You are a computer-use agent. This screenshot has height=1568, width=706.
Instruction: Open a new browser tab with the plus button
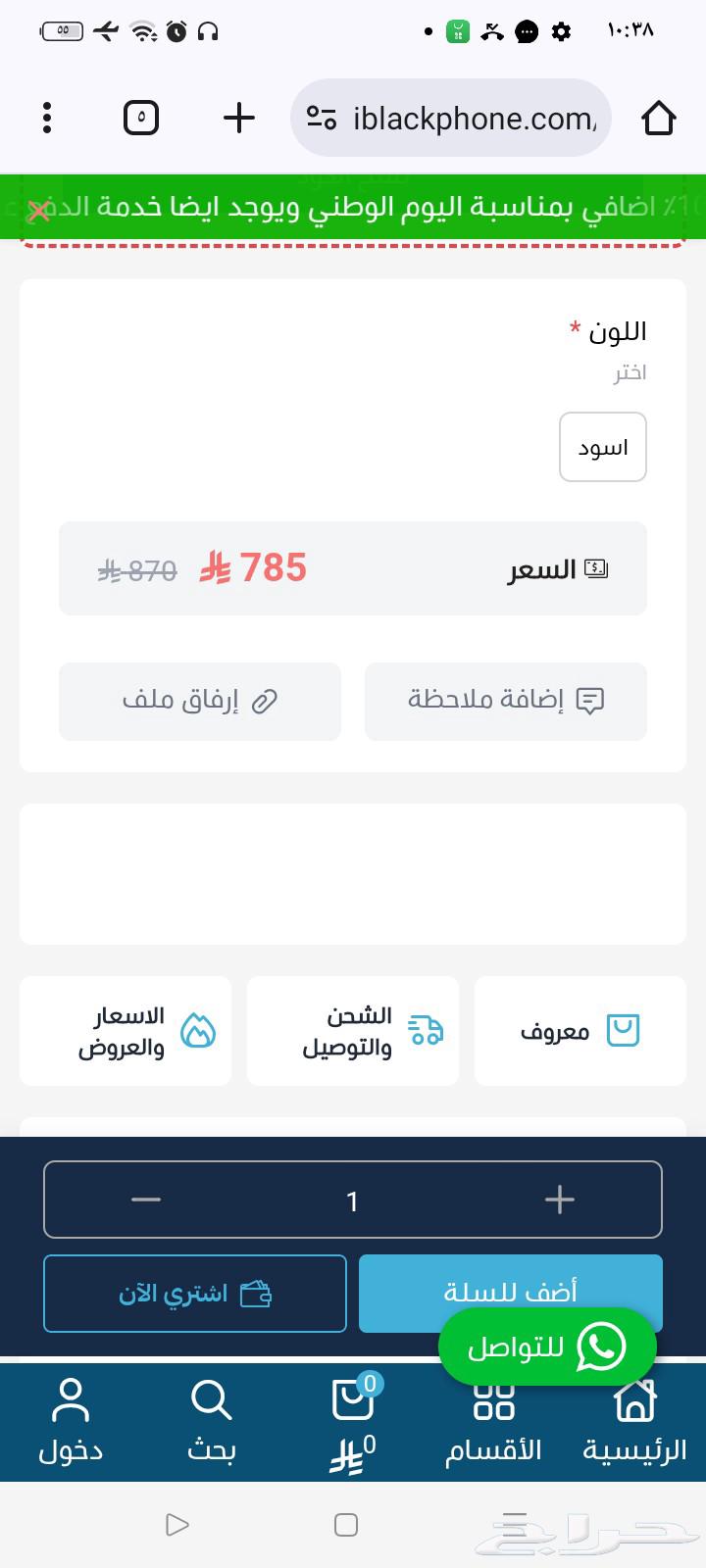coord(238,118)
